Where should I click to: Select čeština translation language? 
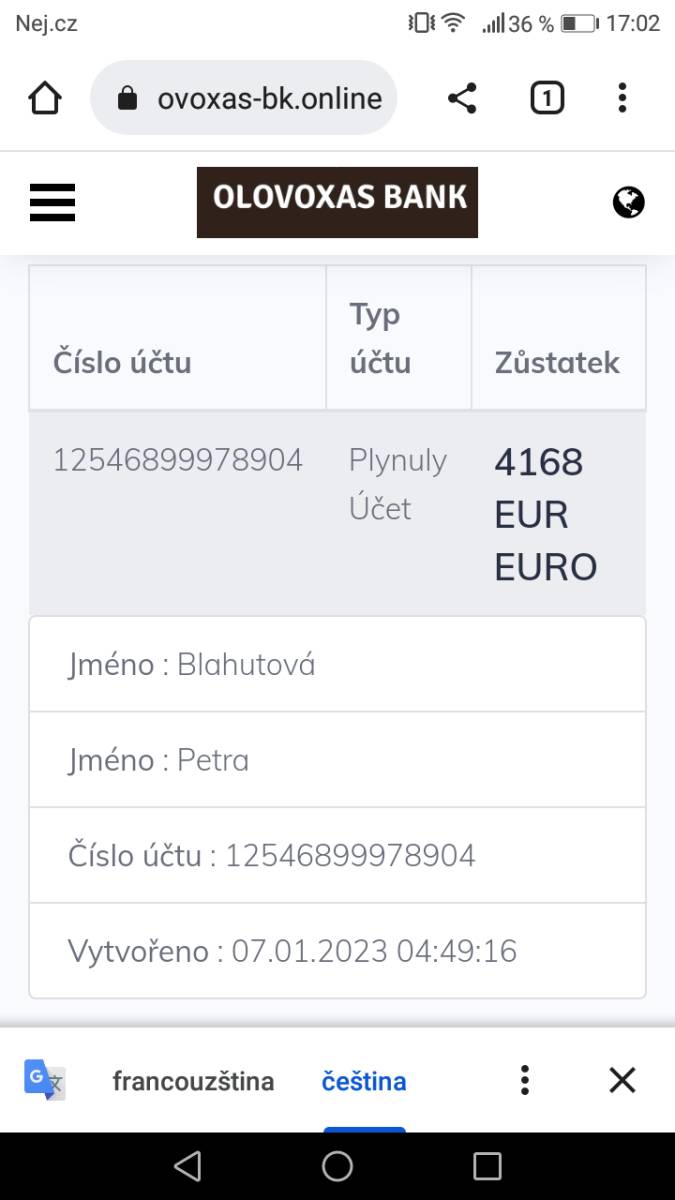click(364, 1081)
